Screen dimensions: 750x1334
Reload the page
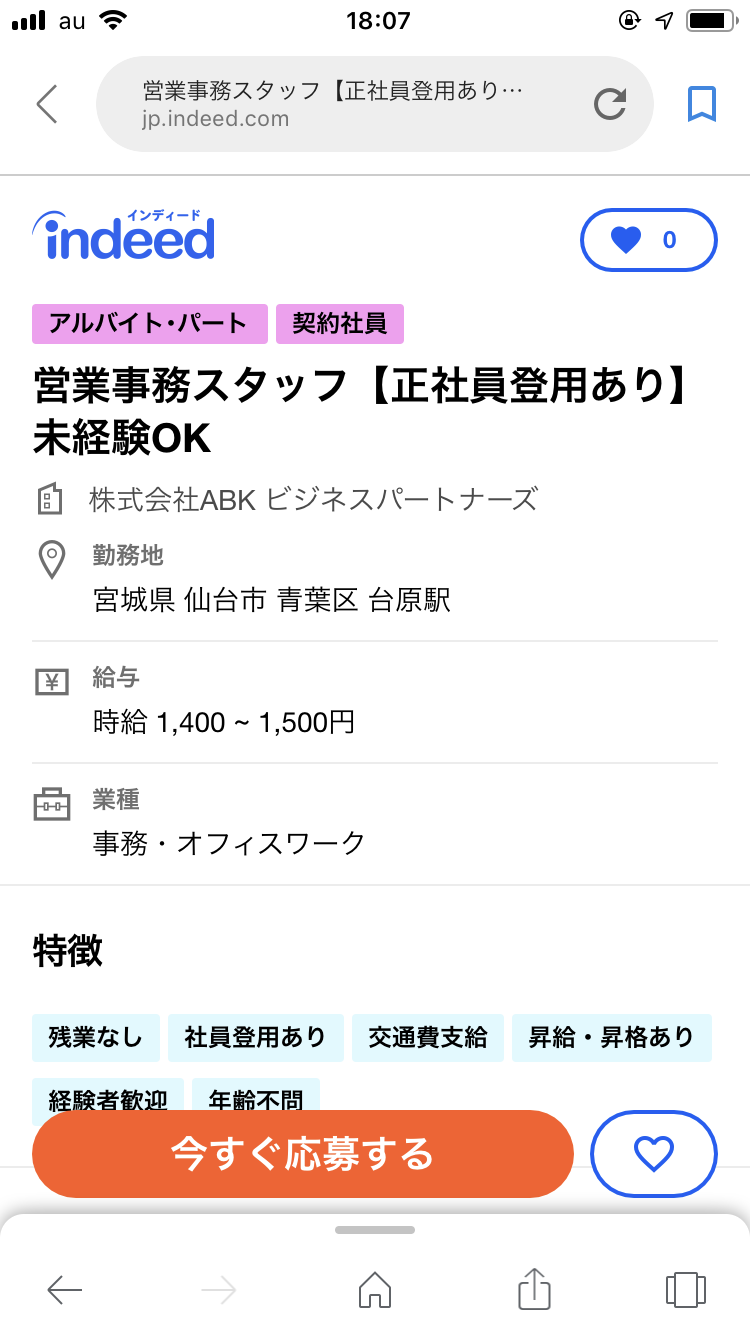click(x=610, y=104)
